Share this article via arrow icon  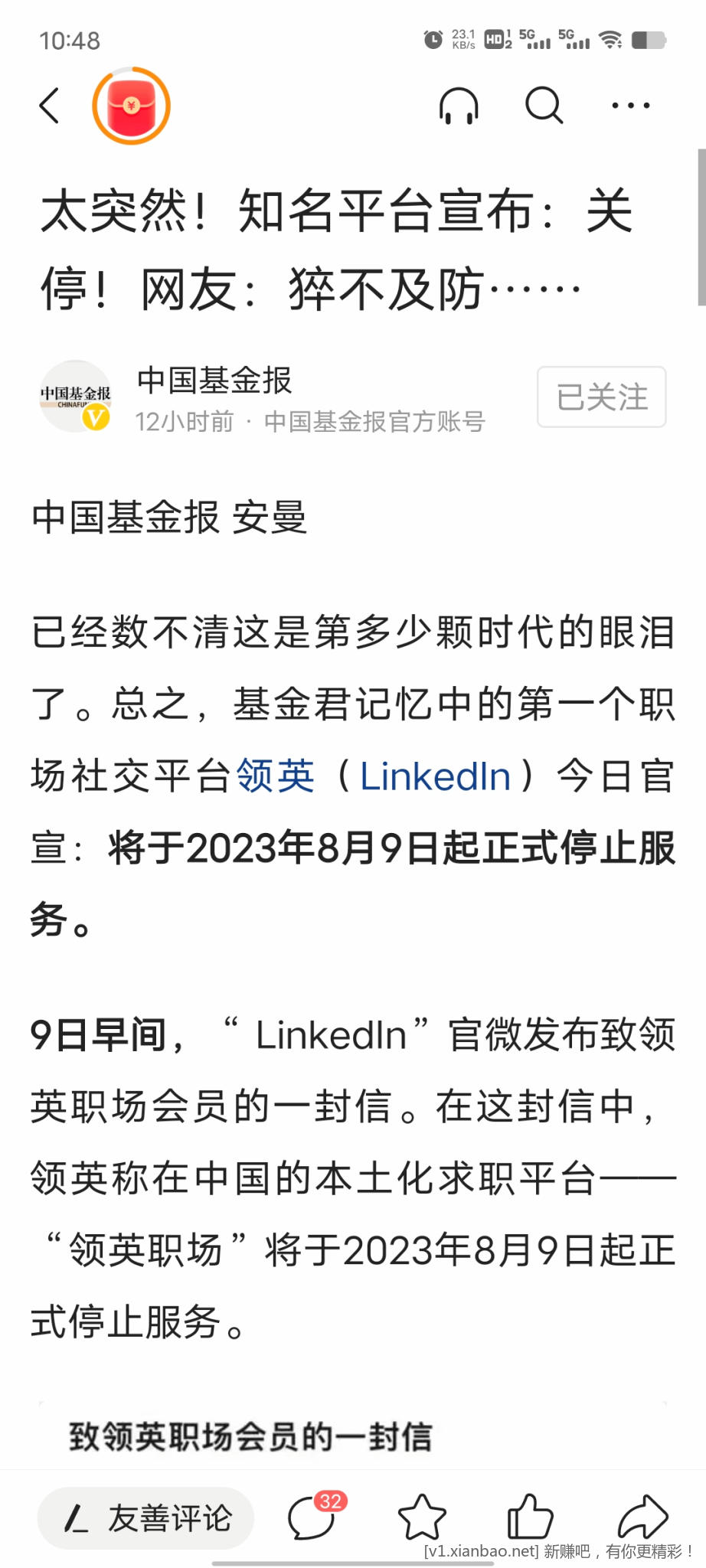point(642,1516)
